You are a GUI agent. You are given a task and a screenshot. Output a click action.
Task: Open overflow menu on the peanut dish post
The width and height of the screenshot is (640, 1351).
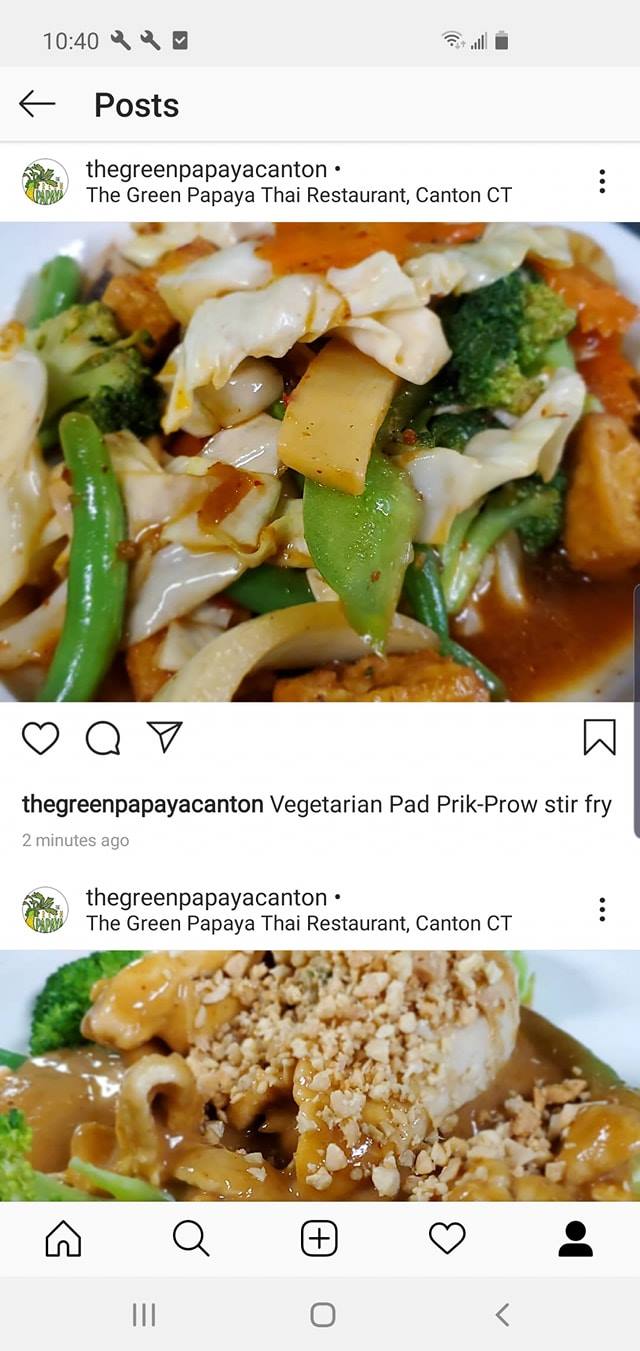601,909
